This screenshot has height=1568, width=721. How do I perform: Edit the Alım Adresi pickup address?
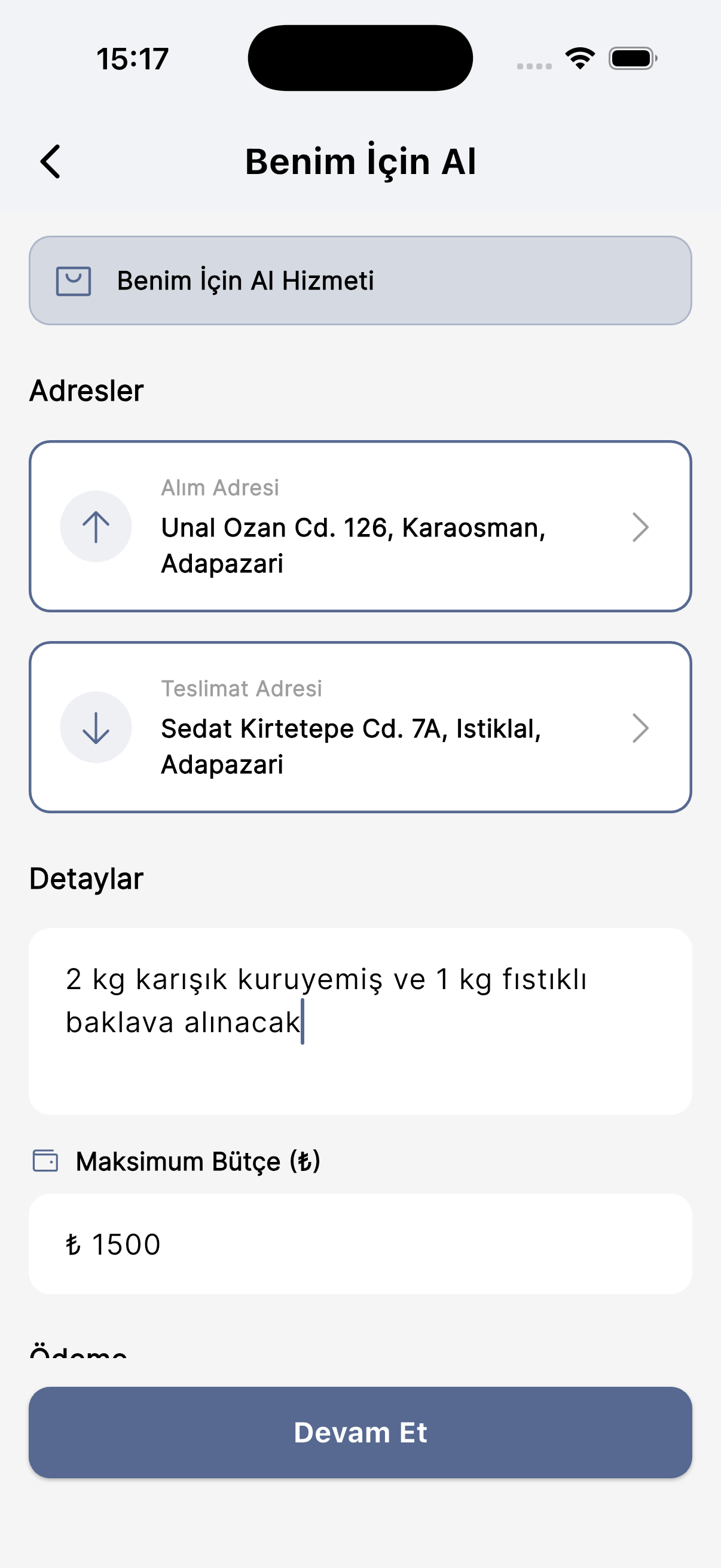[x=360, y=526]
